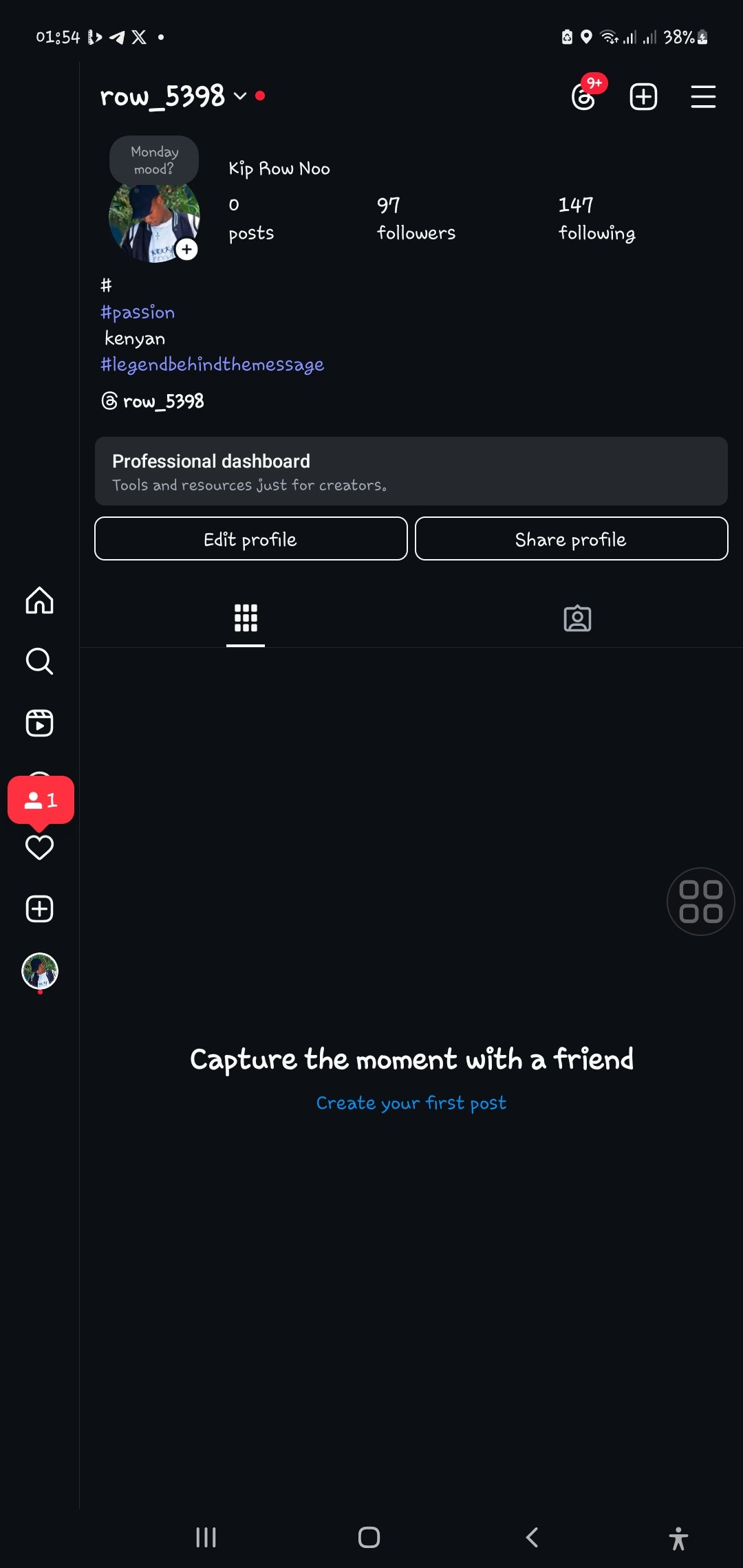
Task: Click Create your first post link
Action: click(411, 1102)
